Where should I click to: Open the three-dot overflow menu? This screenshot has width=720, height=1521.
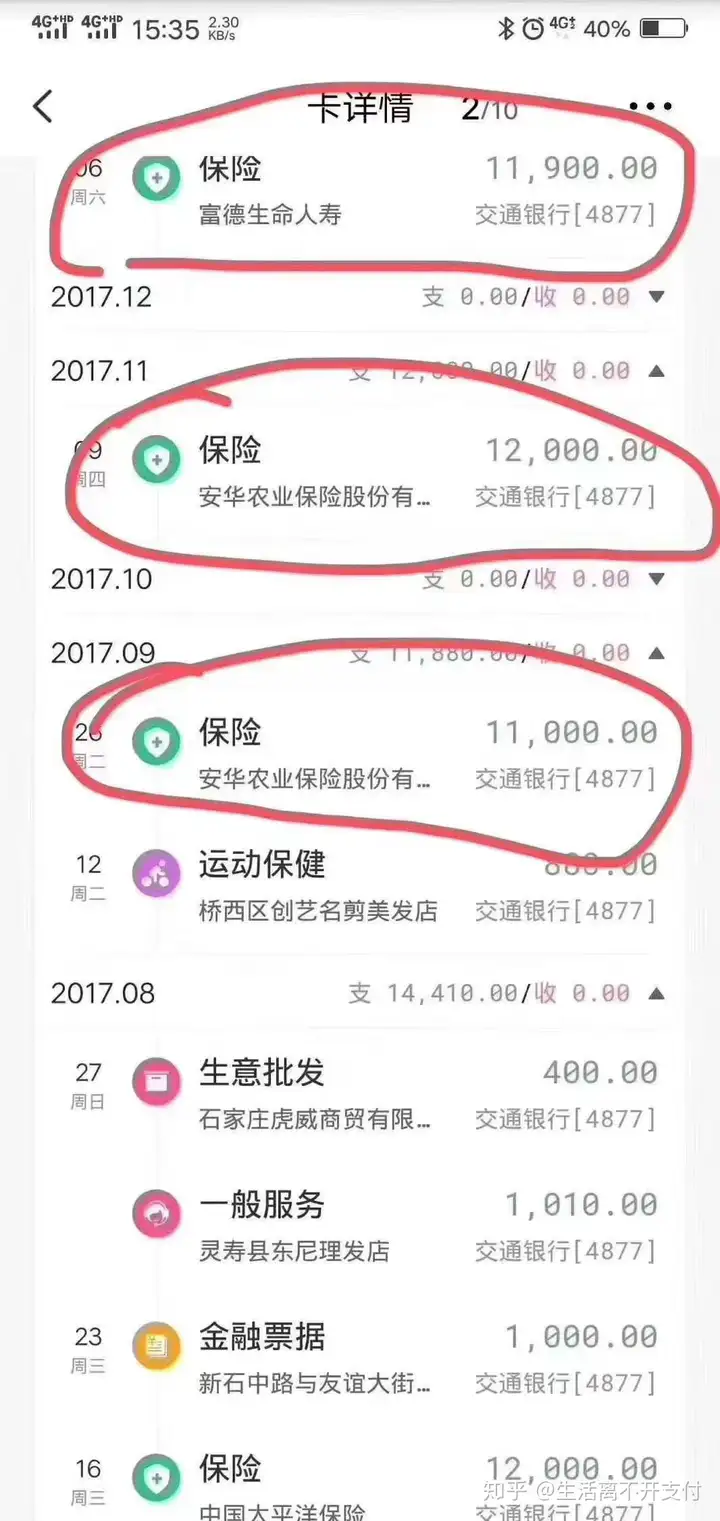[x=650, y=107]
